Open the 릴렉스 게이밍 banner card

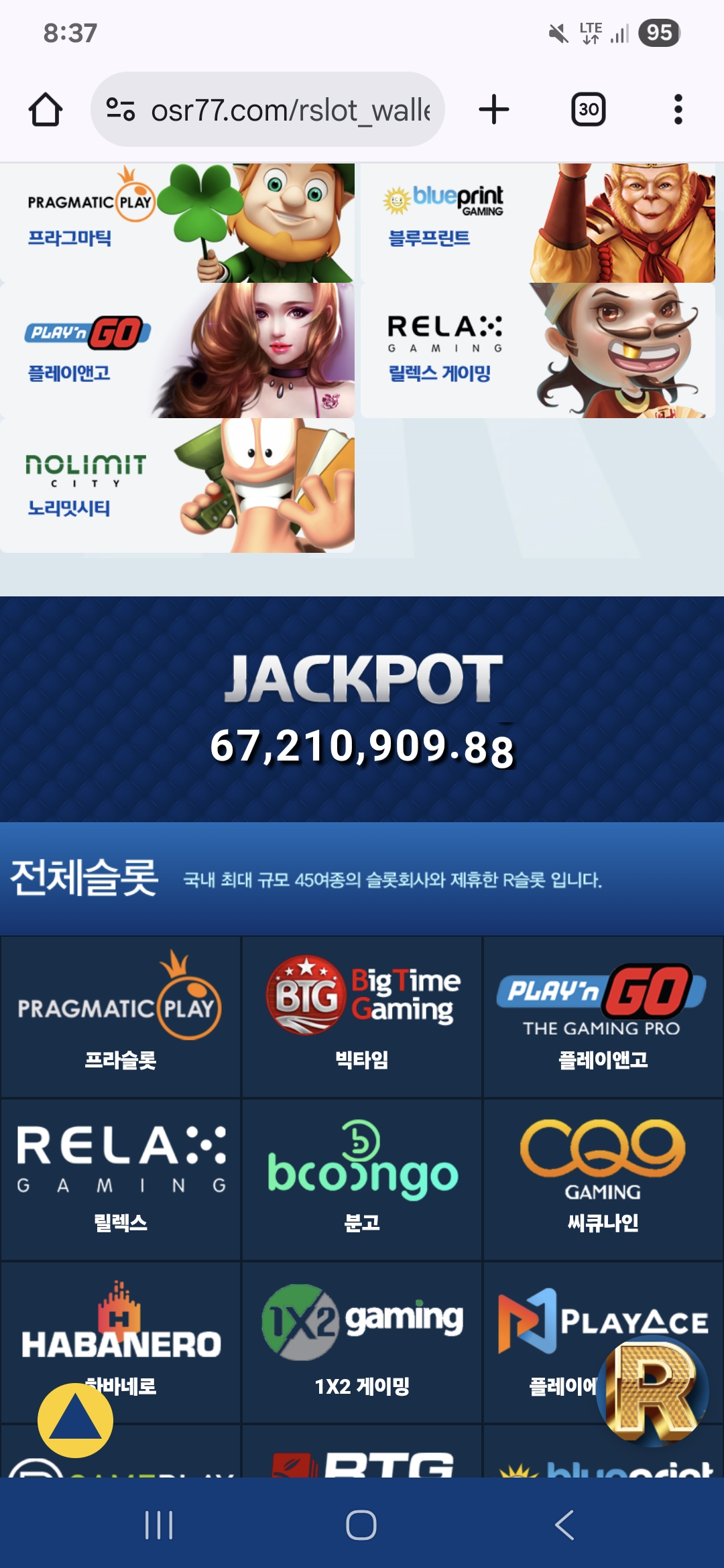pos(538,350)
